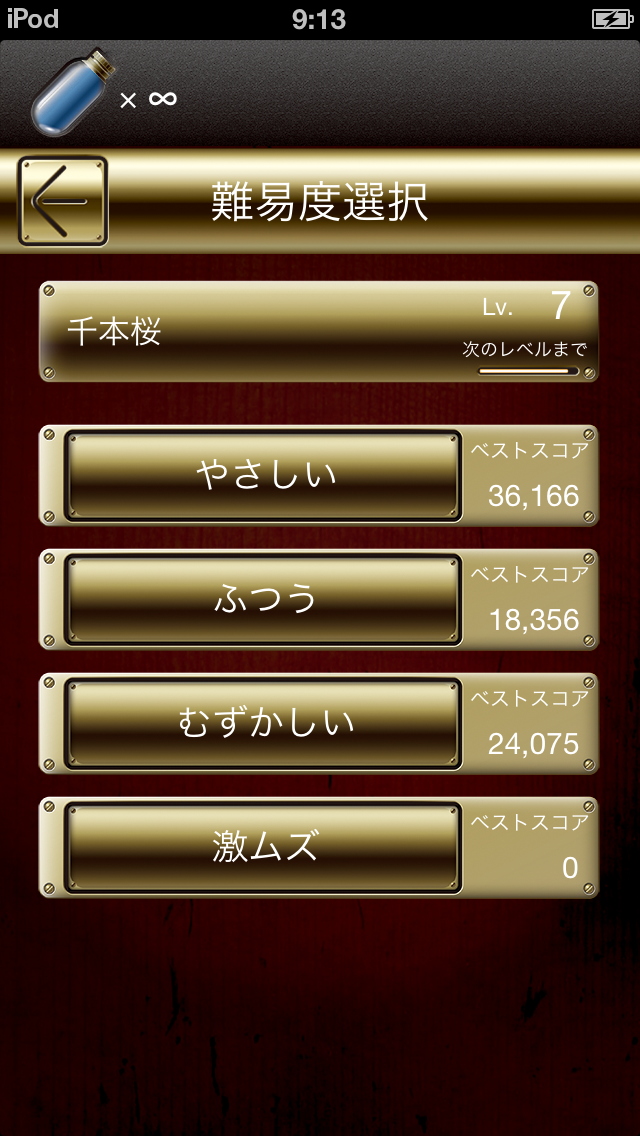
Task: Pick the 激ムズ difficulty
Action: (263, 847)
